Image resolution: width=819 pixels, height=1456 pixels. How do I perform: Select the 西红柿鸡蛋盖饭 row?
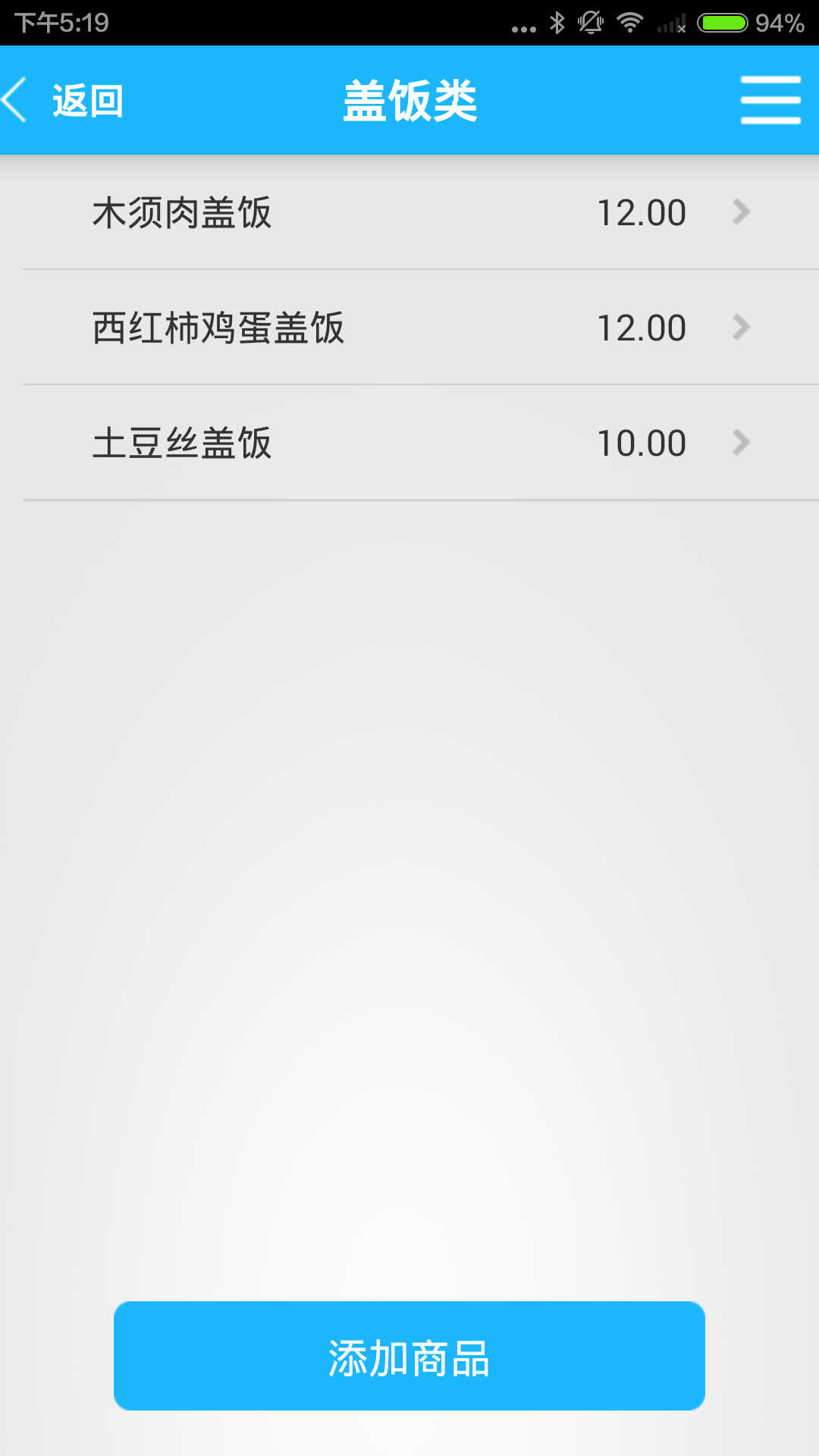(409, 328)
